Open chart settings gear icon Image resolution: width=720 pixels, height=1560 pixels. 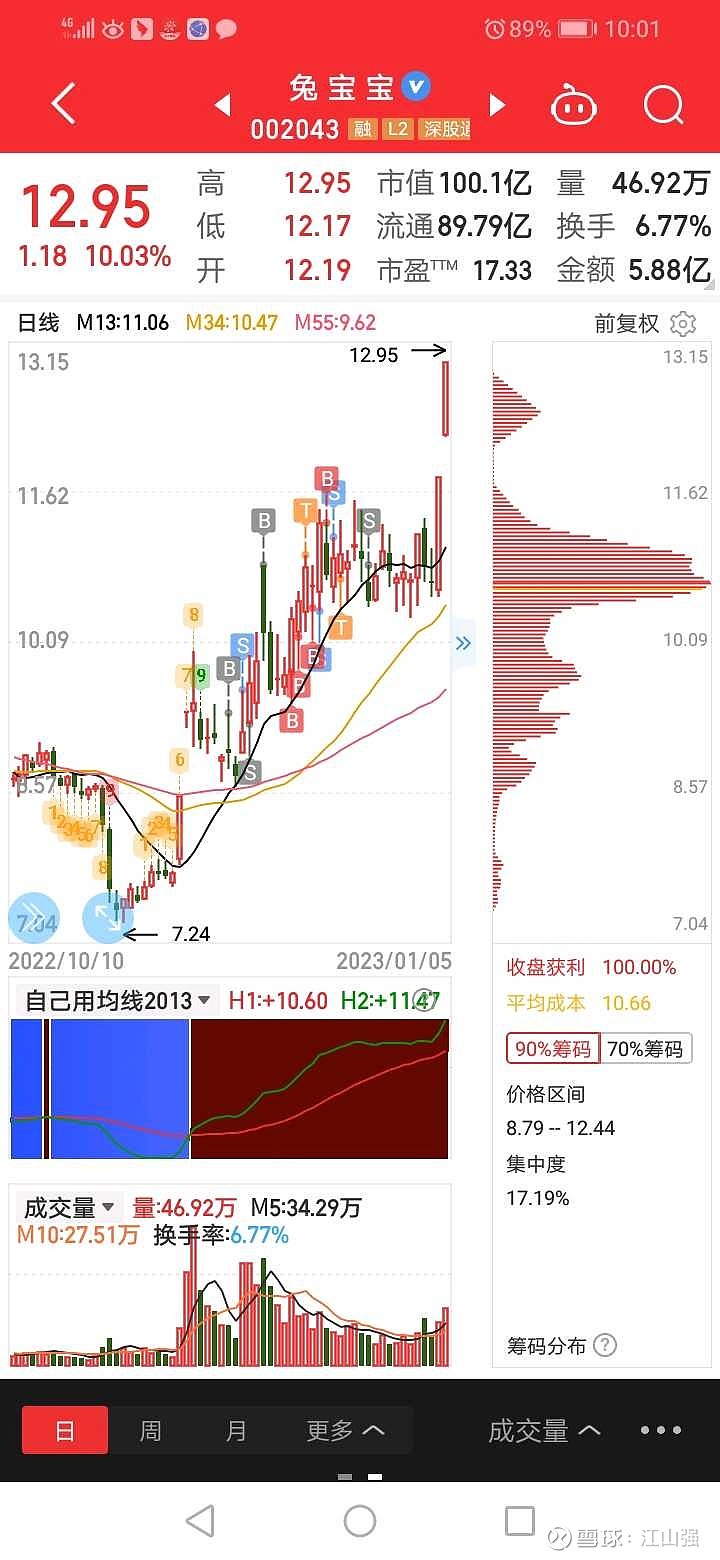click(683, 324)
